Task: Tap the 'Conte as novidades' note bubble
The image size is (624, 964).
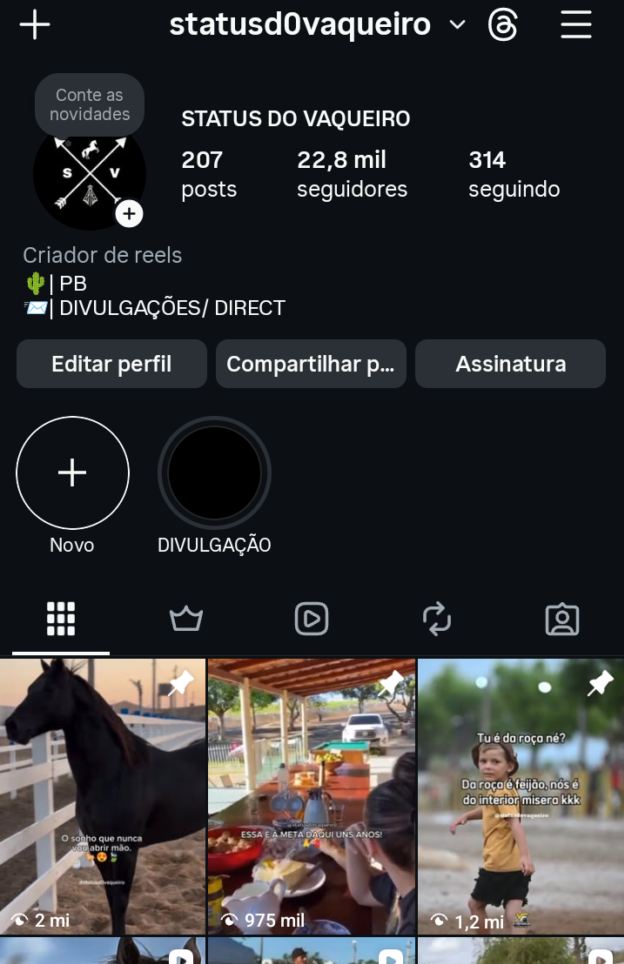Action: coord(90,105)
